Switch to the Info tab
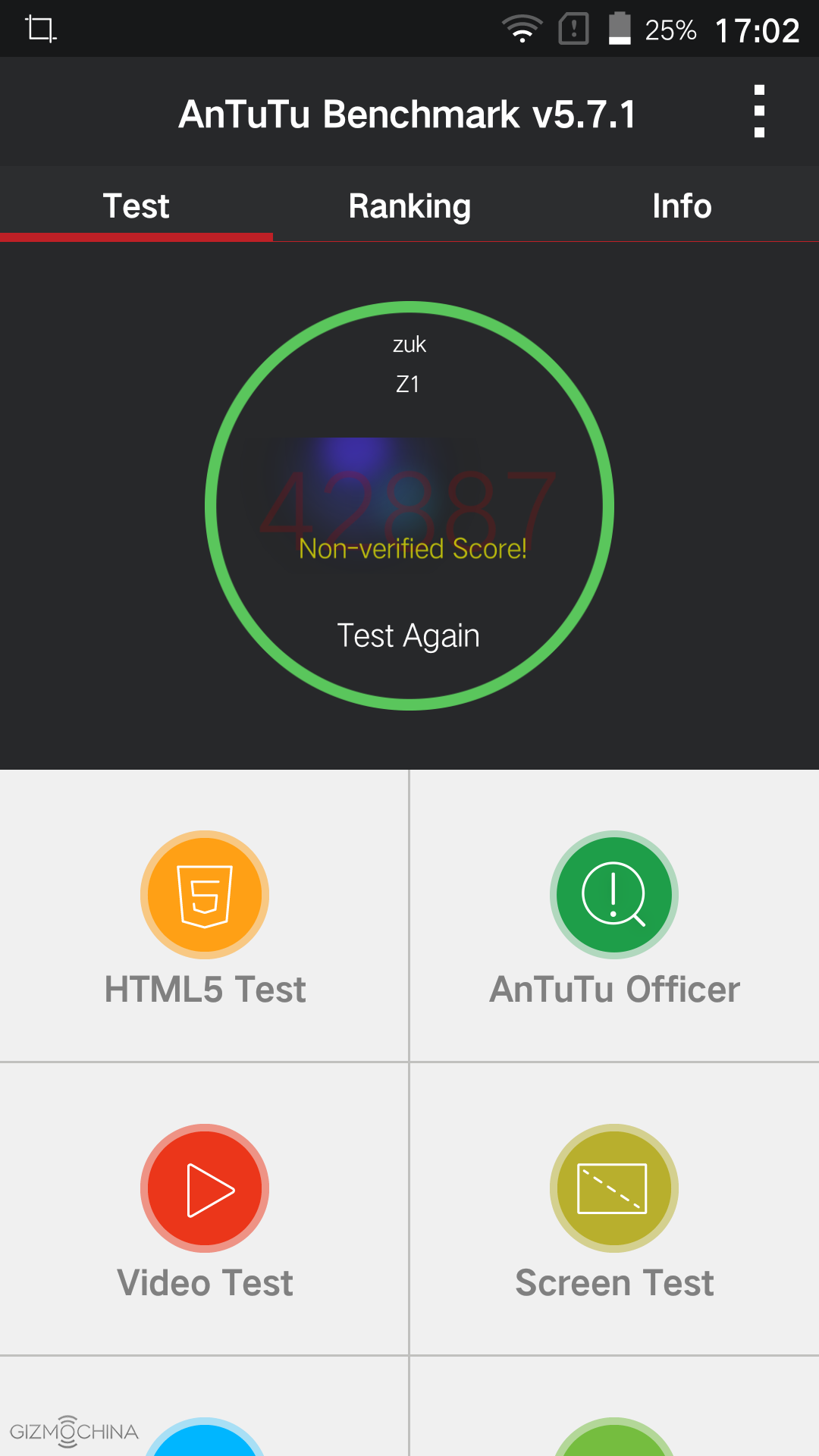 (682, 206)
